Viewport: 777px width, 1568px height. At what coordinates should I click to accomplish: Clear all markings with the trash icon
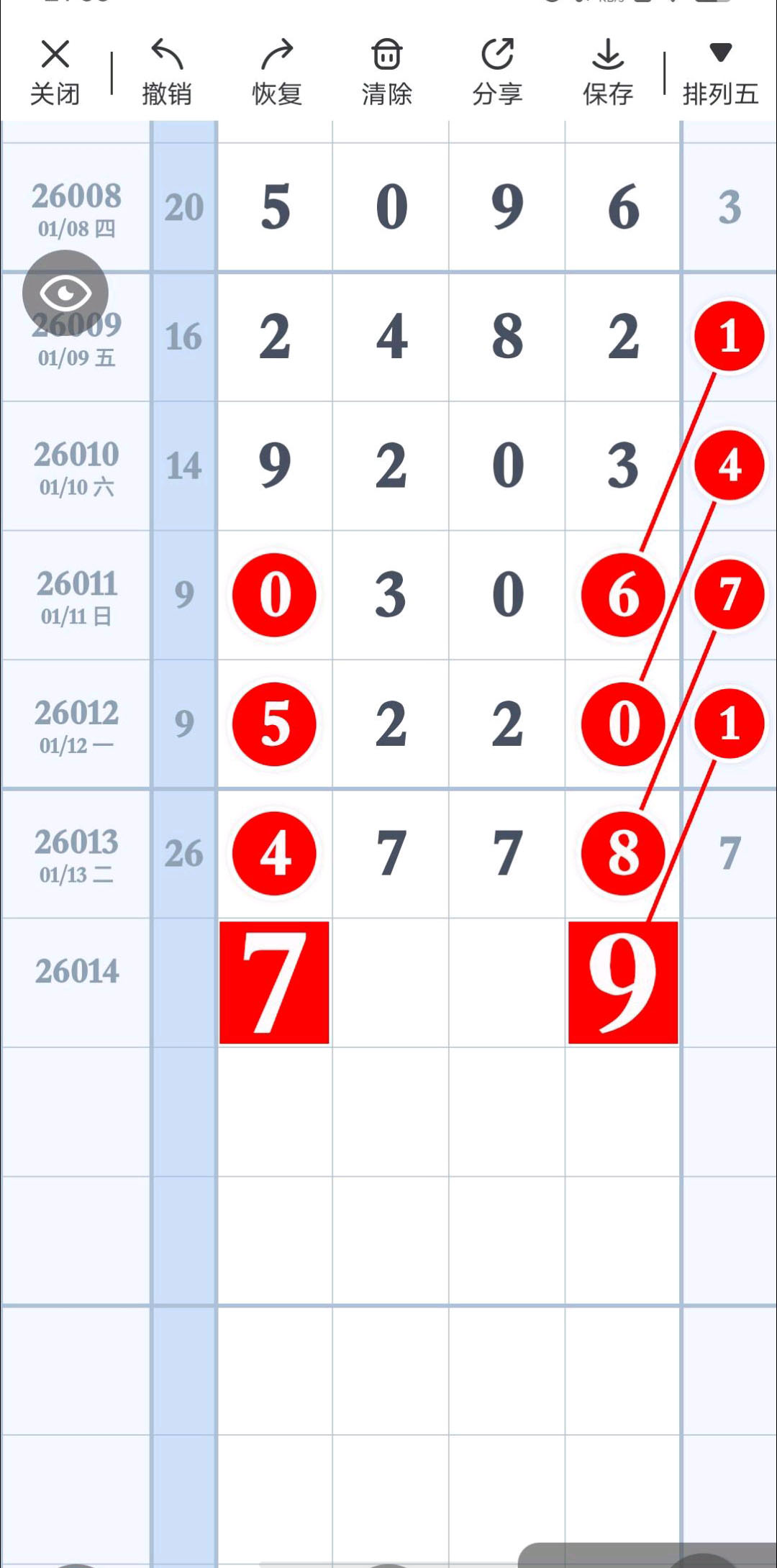[x=387, y=72]
